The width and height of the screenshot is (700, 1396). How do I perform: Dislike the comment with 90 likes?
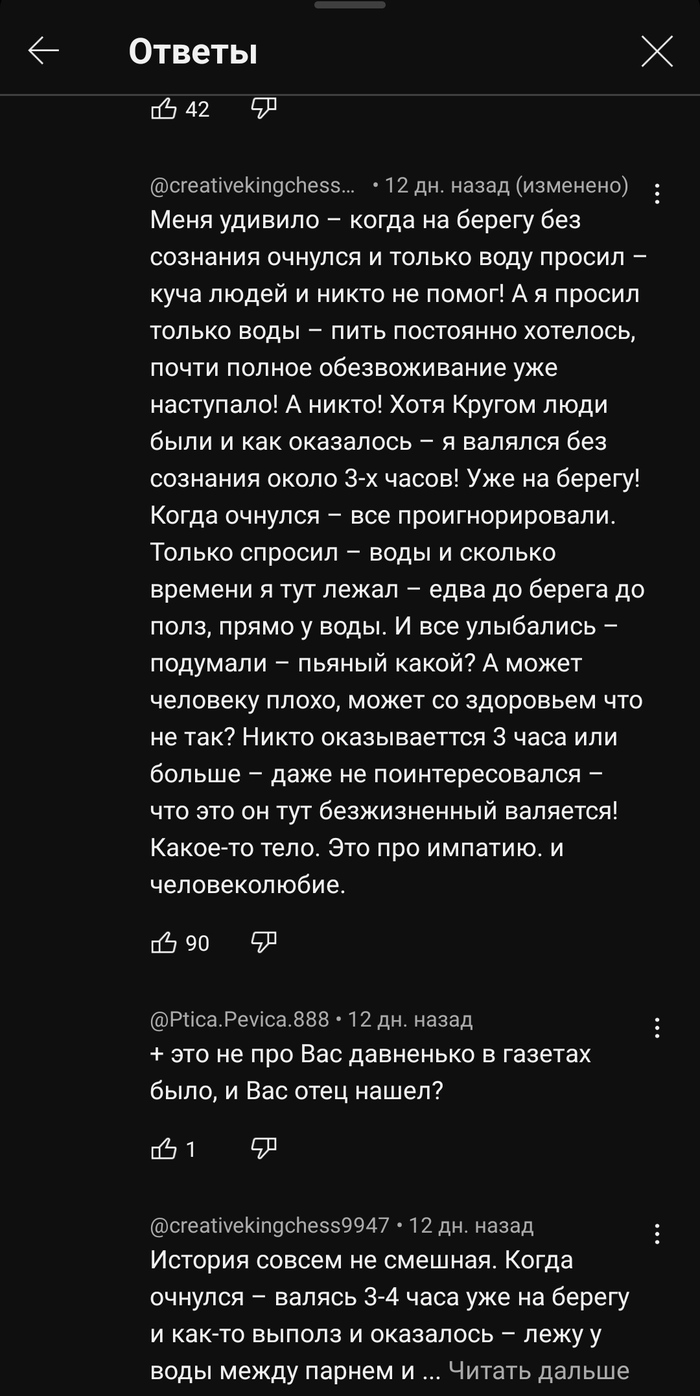pyautogui.click(x=263, y=941)
